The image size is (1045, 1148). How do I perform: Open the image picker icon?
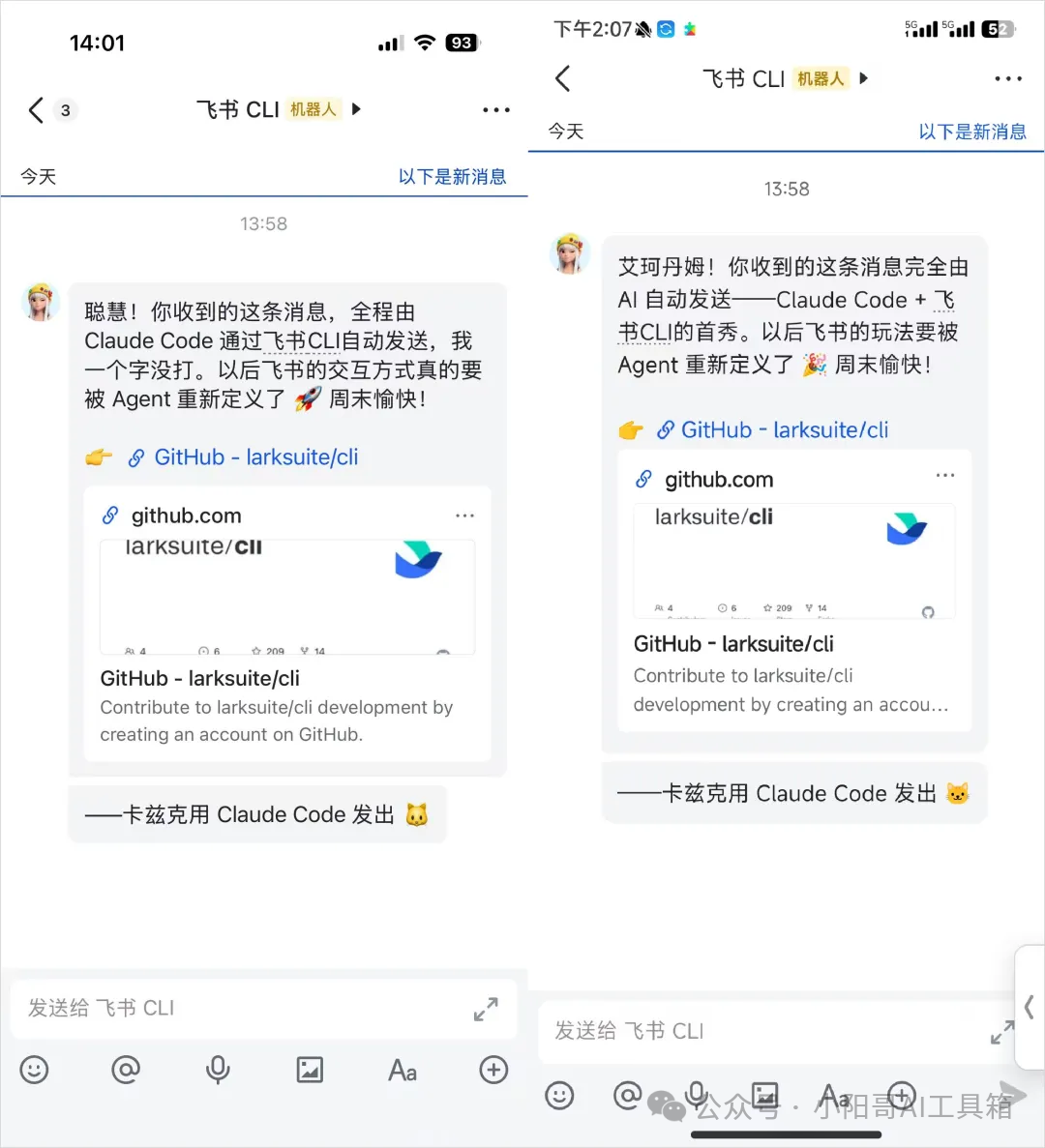tap(308, 1070)
